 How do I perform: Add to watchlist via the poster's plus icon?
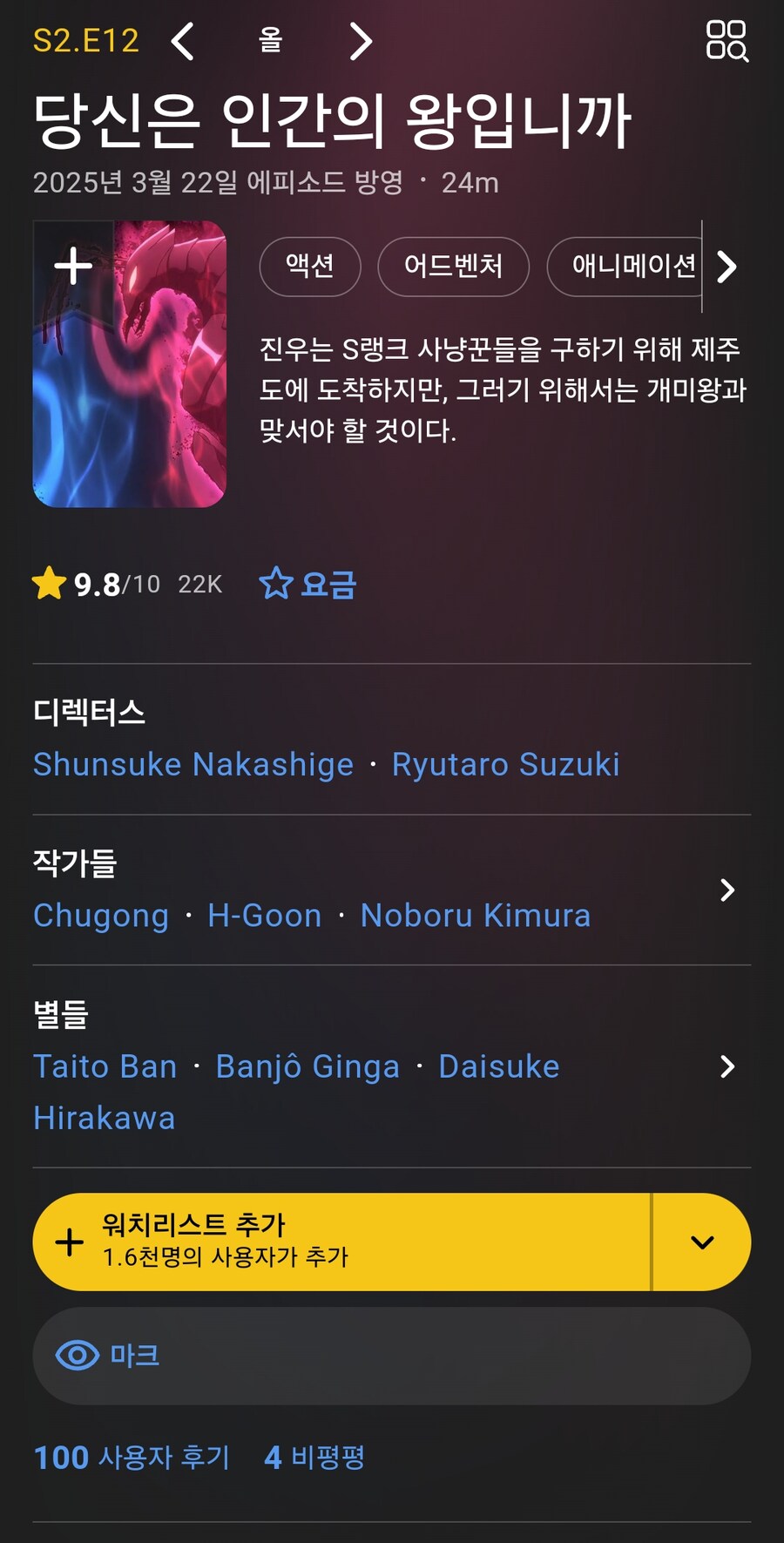tap(73, 266)
